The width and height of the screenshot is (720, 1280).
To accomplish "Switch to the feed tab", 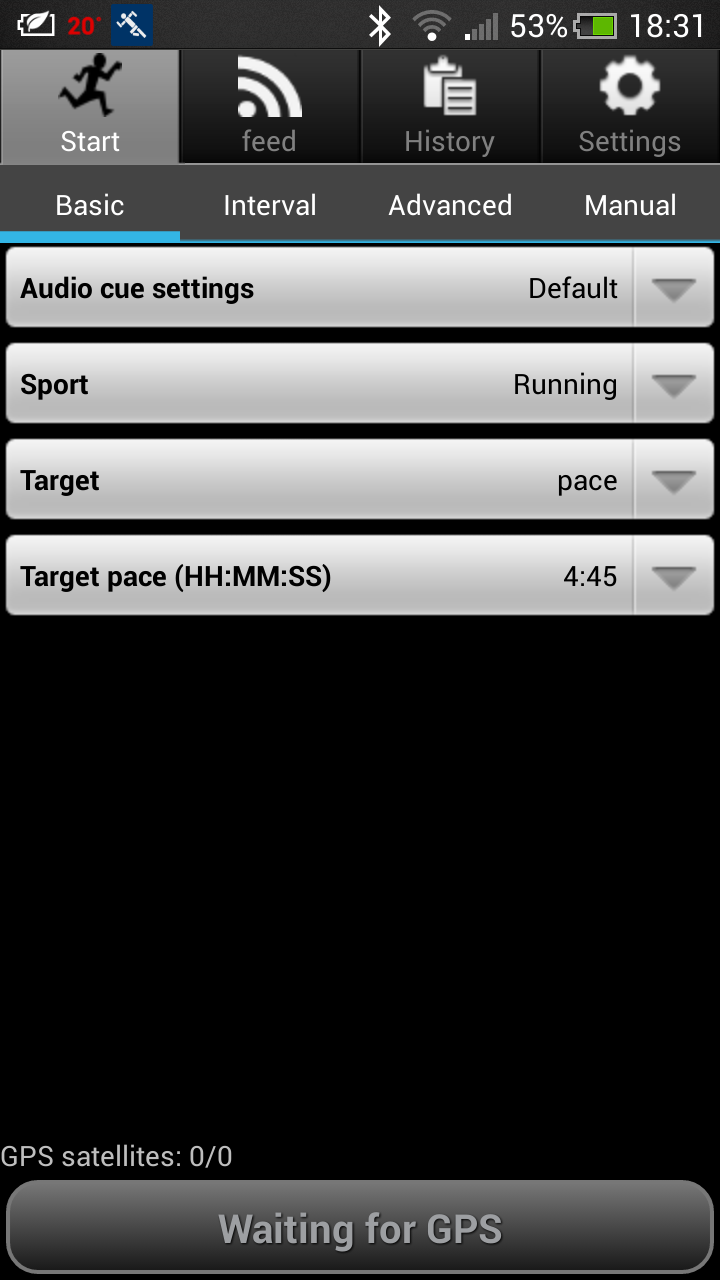I will (x=270, y=107).
